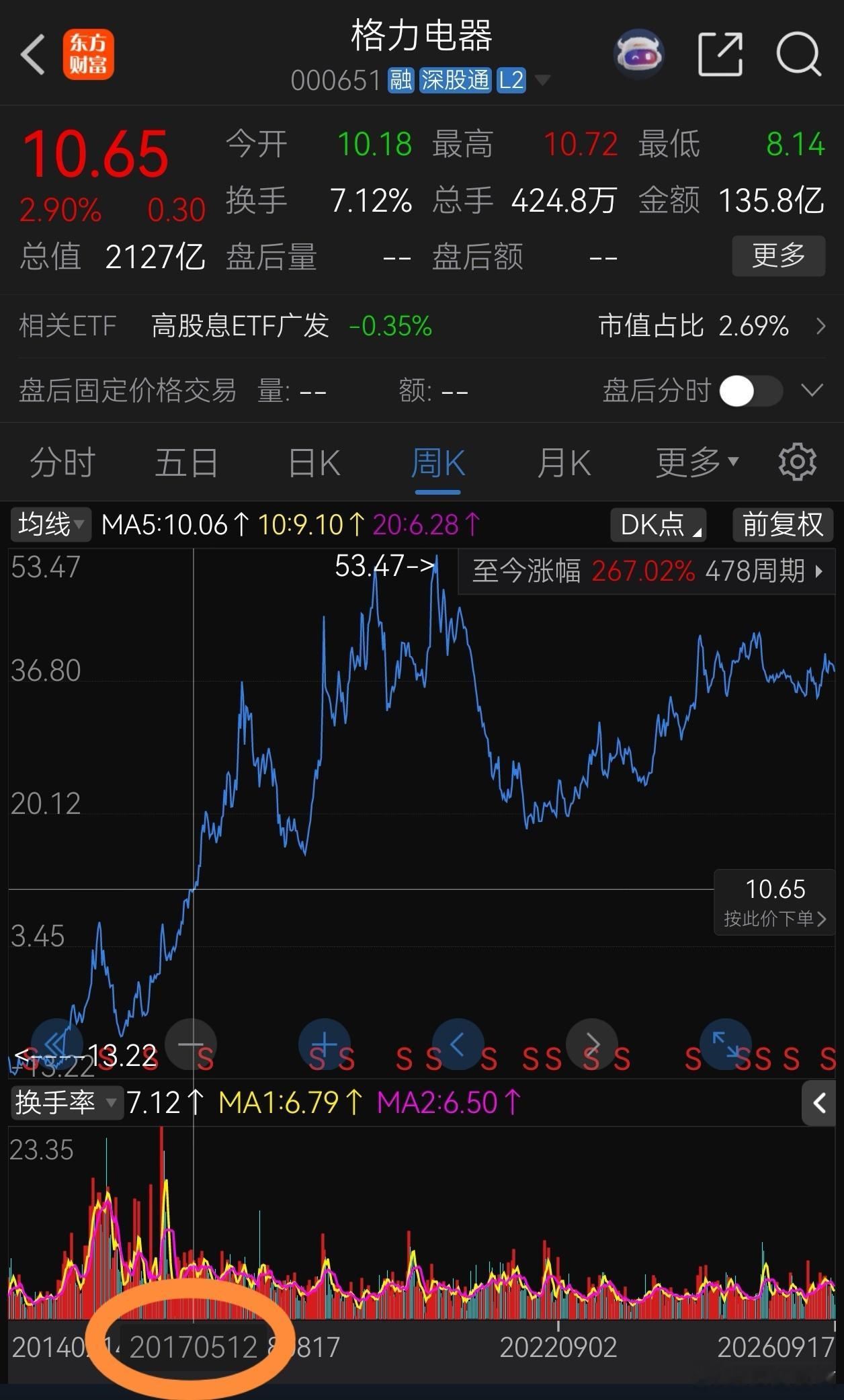Change the 前复权 adjustment setting
The image size is (844, 1400).
(x=783, y=524)
